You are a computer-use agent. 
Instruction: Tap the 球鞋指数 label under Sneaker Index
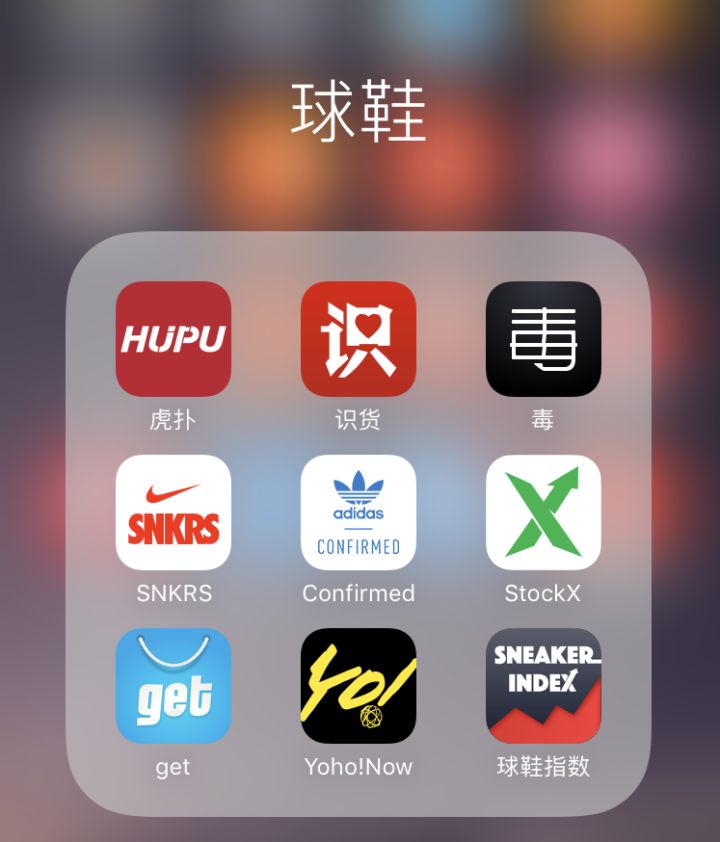(543, 767)
